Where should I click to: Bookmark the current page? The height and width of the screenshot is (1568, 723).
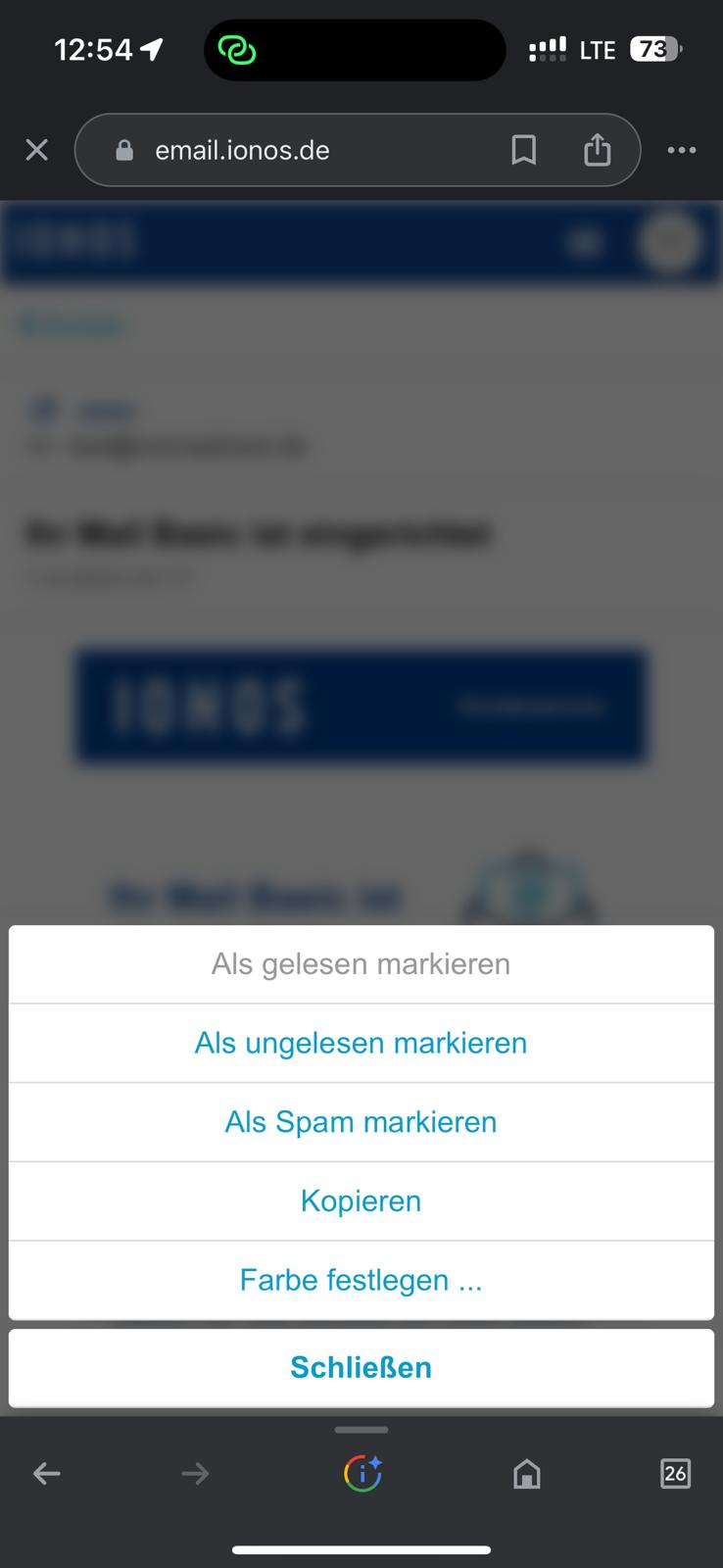point(524,150)
